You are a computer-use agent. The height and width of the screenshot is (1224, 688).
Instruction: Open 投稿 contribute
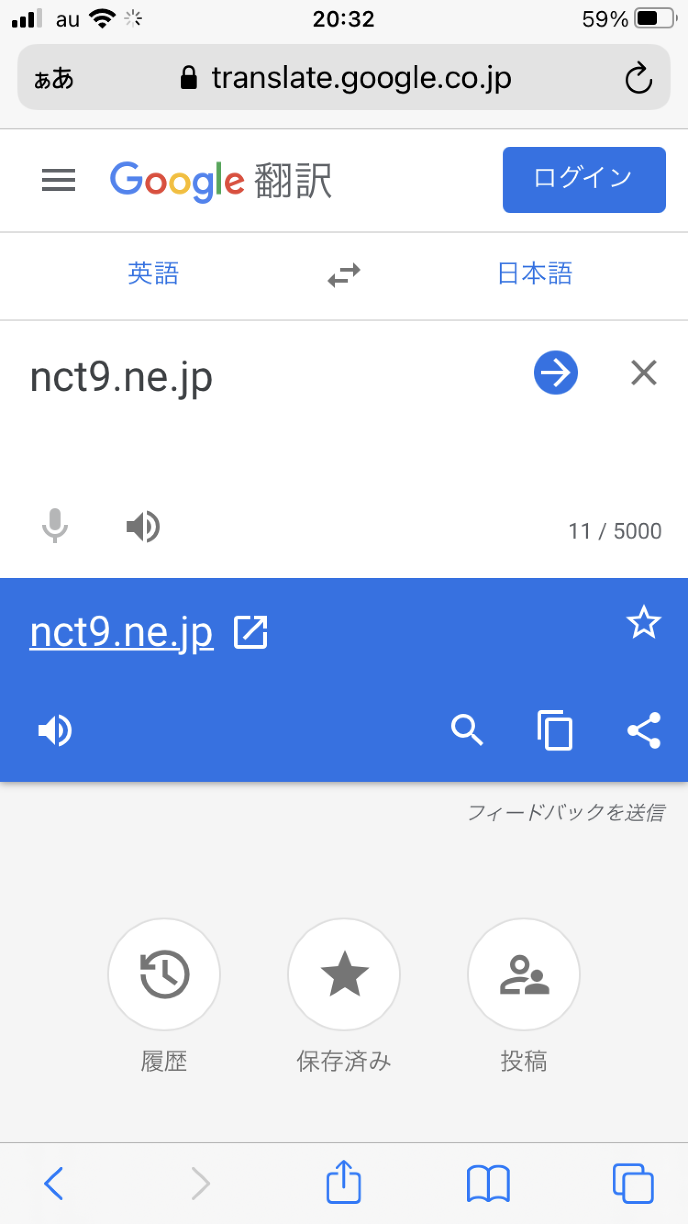524,974
